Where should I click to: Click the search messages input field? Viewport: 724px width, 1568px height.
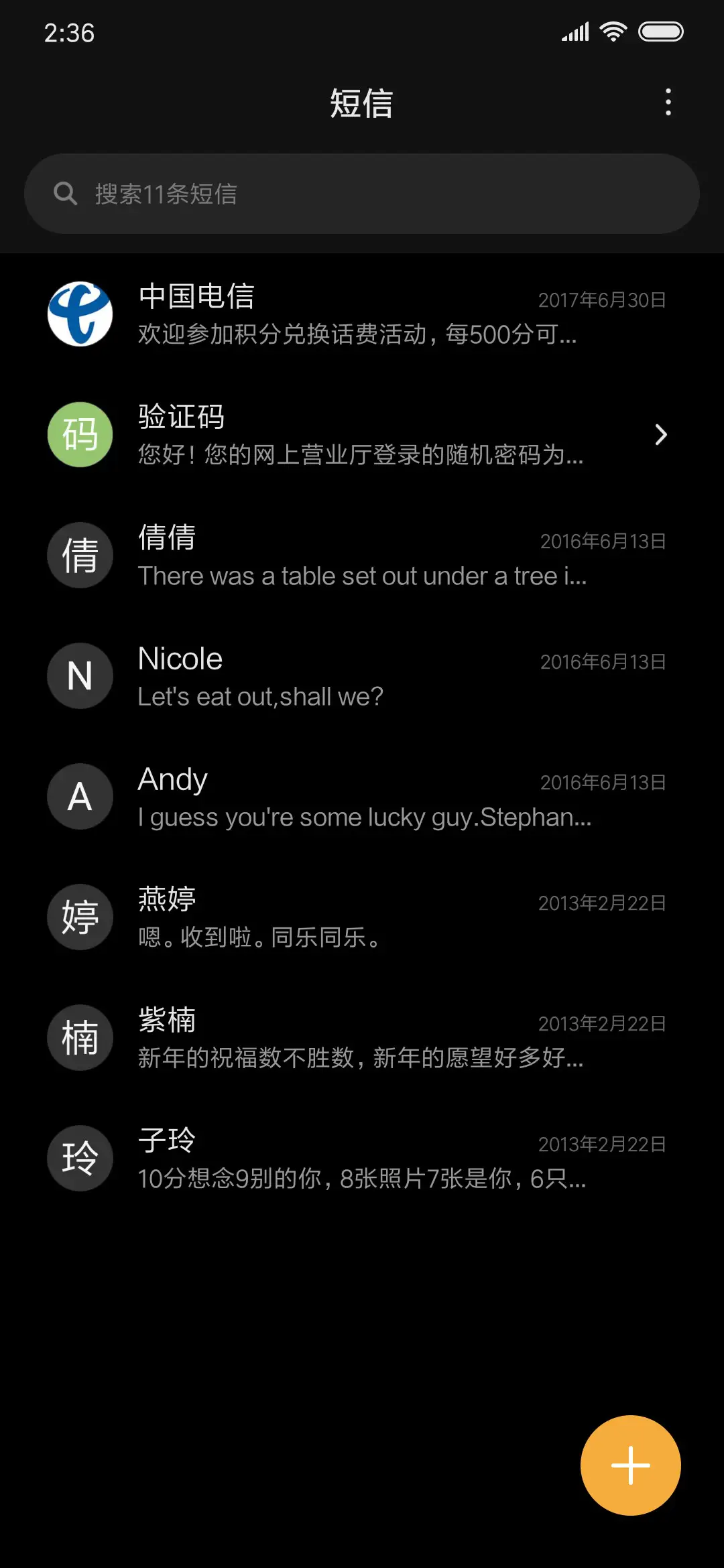click(x=362, y=193)
